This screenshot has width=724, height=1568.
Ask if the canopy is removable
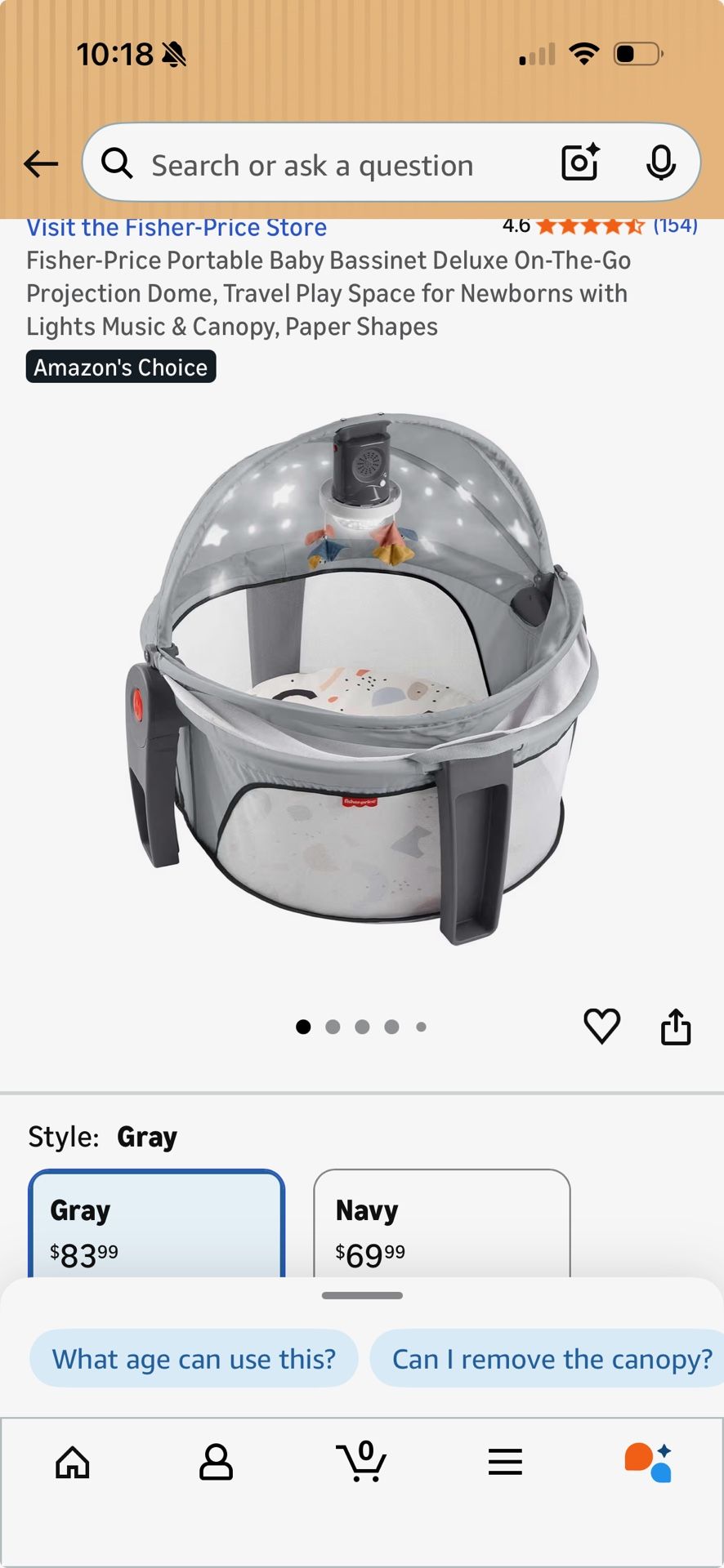(x=547, y=1358)
